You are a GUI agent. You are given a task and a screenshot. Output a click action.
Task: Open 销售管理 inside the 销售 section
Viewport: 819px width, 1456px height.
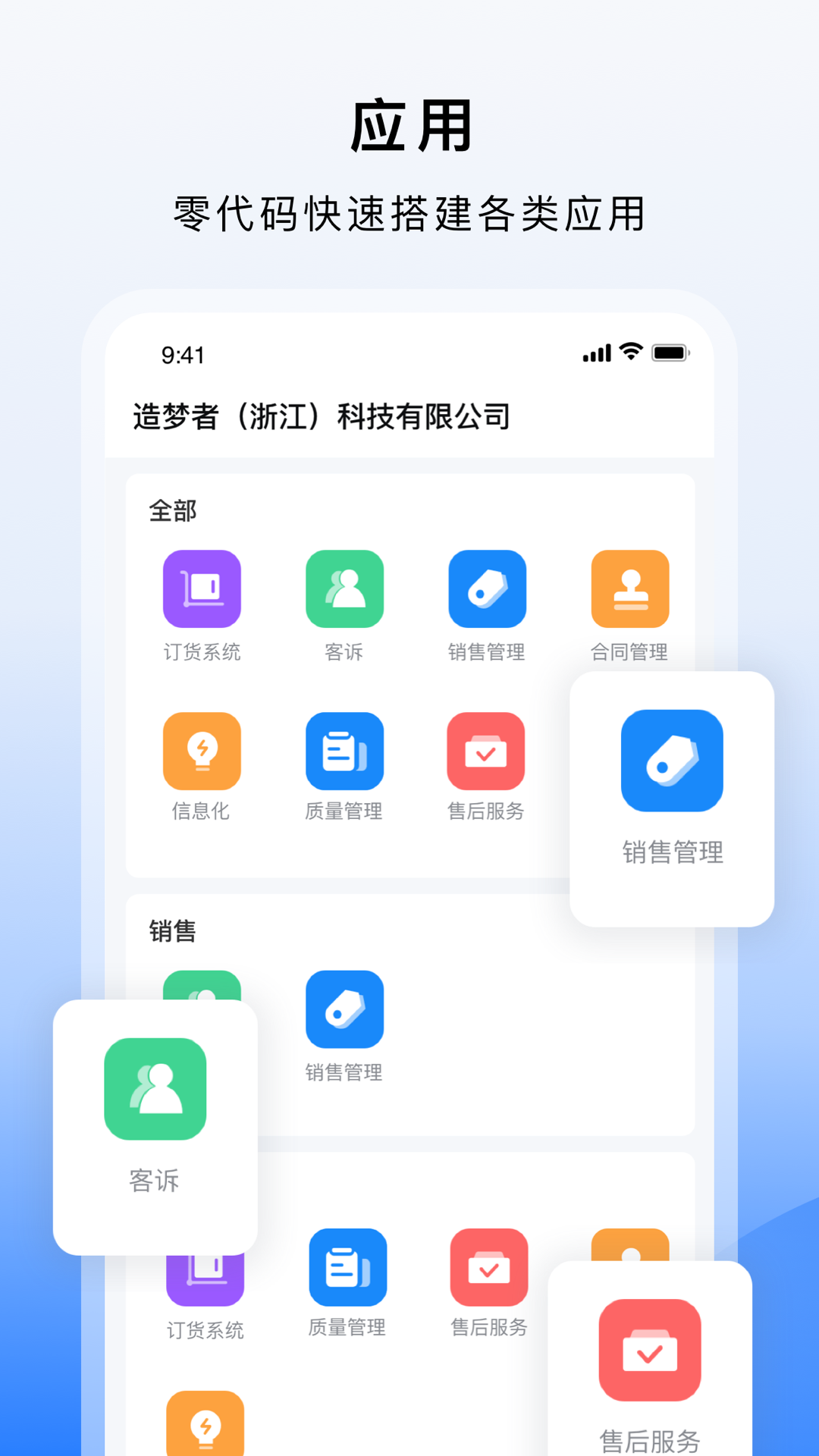(344, 1010)
